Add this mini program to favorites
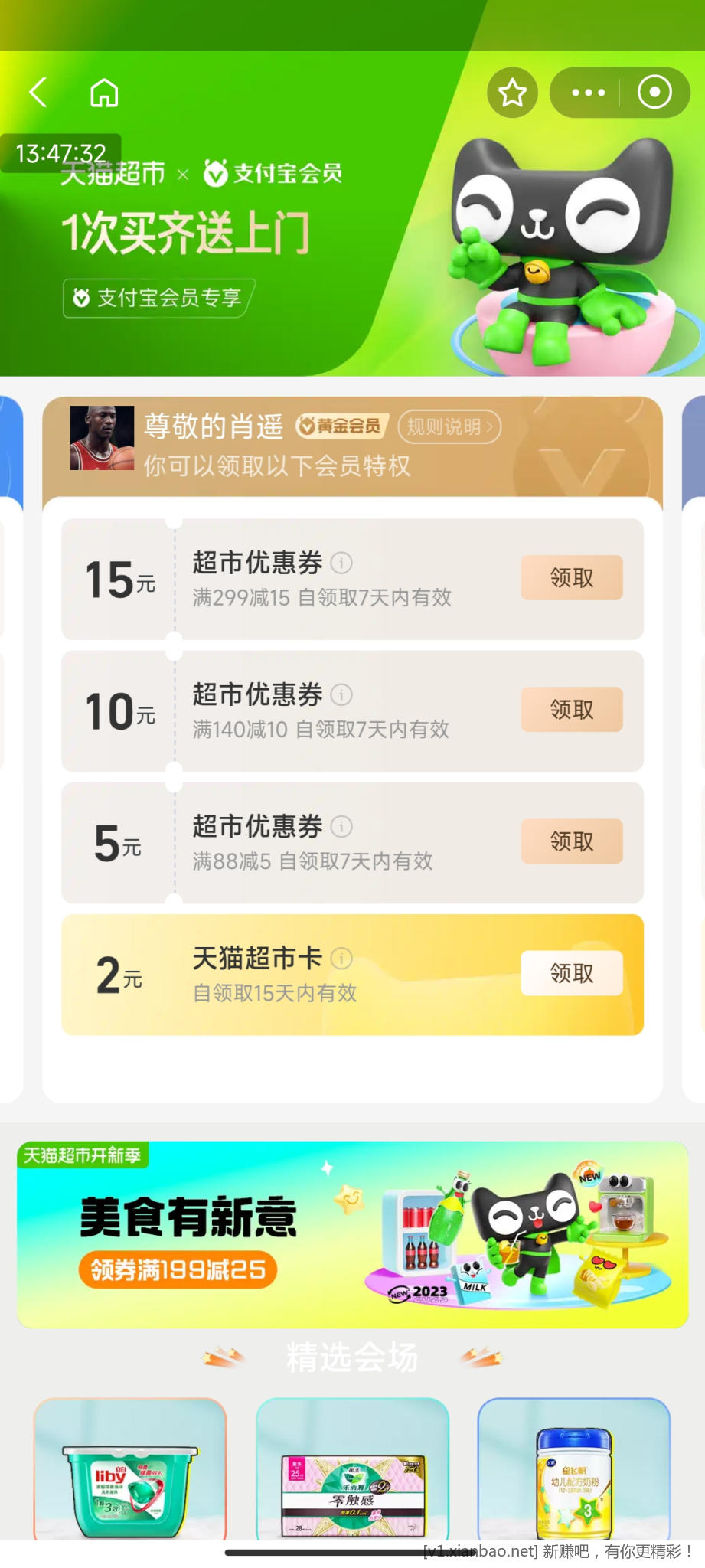Screen dimensions: 705x1568 click(x=512, y=93)
